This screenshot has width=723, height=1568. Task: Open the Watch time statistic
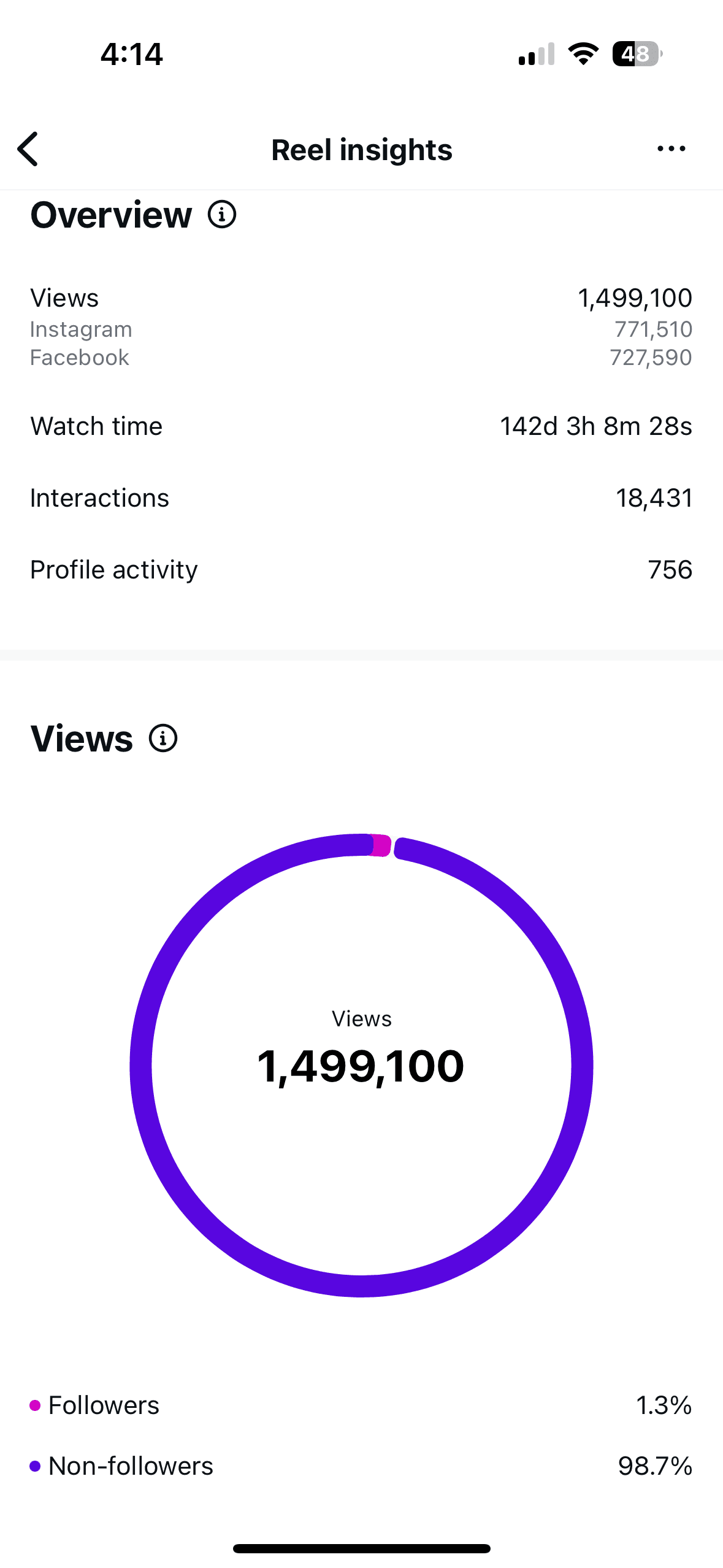coord(361,426)
